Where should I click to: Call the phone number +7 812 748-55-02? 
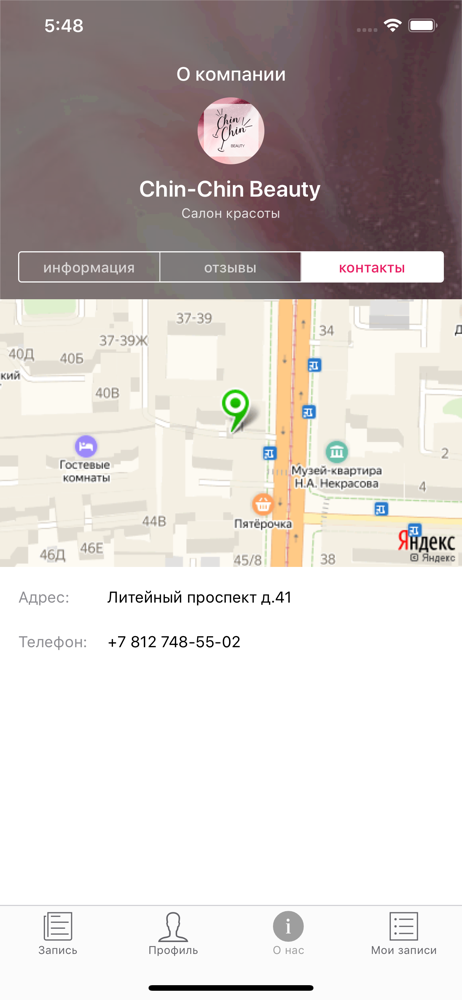tap(174, 642)
